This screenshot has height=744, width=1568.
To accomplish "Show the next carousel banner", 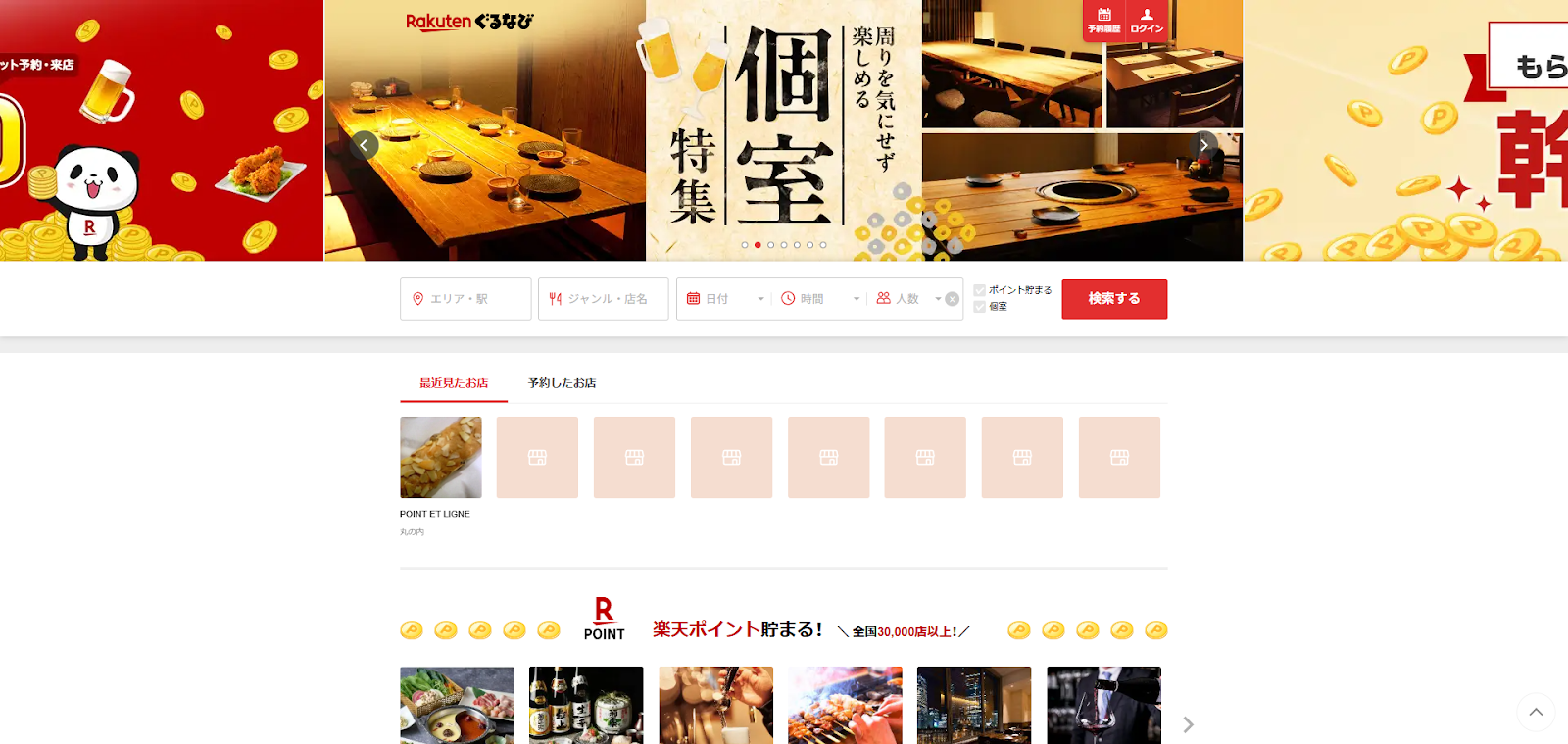I will [1203, 145].
